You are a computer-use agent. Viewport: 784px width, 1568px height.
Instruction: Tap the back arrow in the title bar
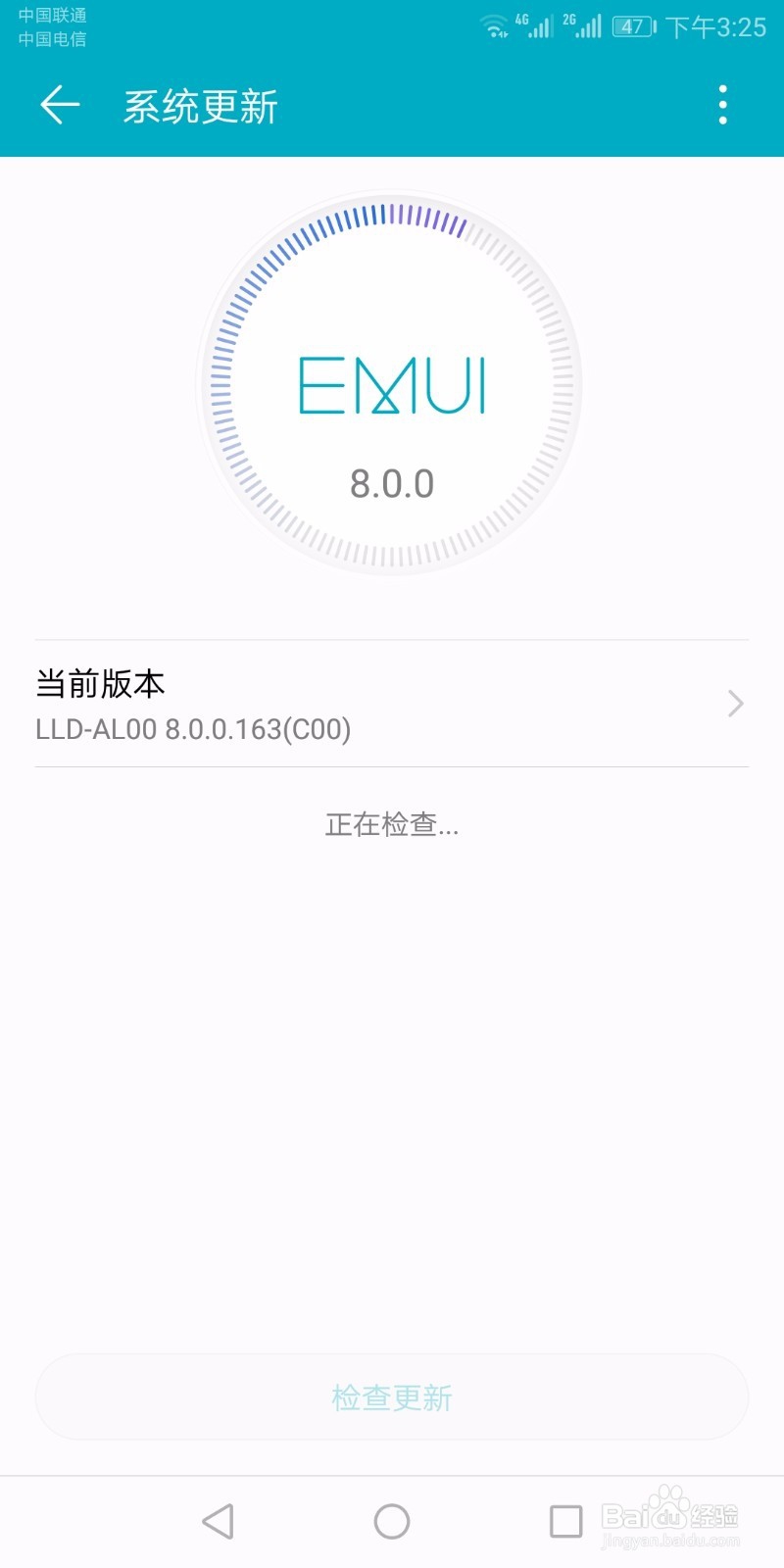coord(59,105)
